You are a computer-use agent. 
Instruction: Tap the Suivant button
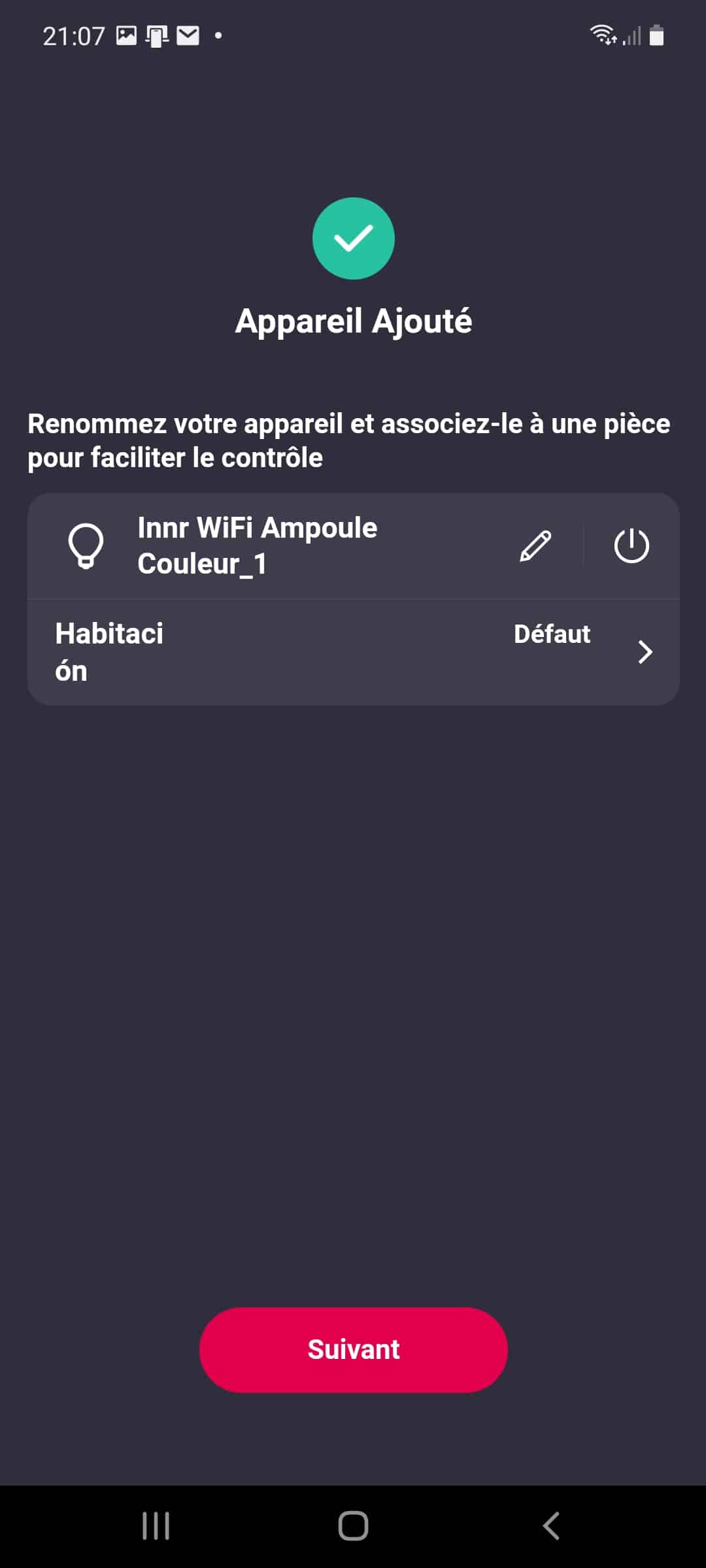(x=353, y=1350)
